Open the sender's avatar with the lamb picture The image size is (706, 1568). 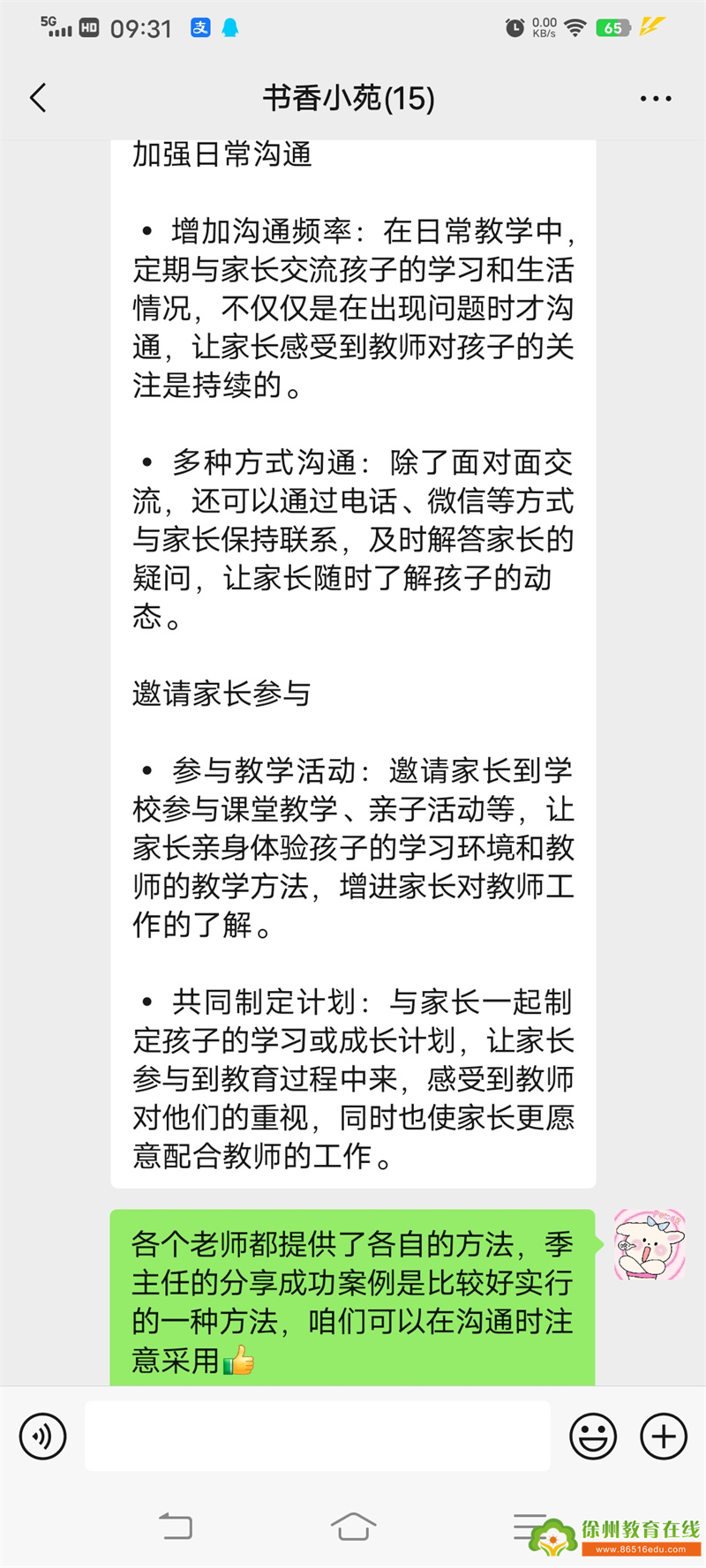coord(650,1245)
